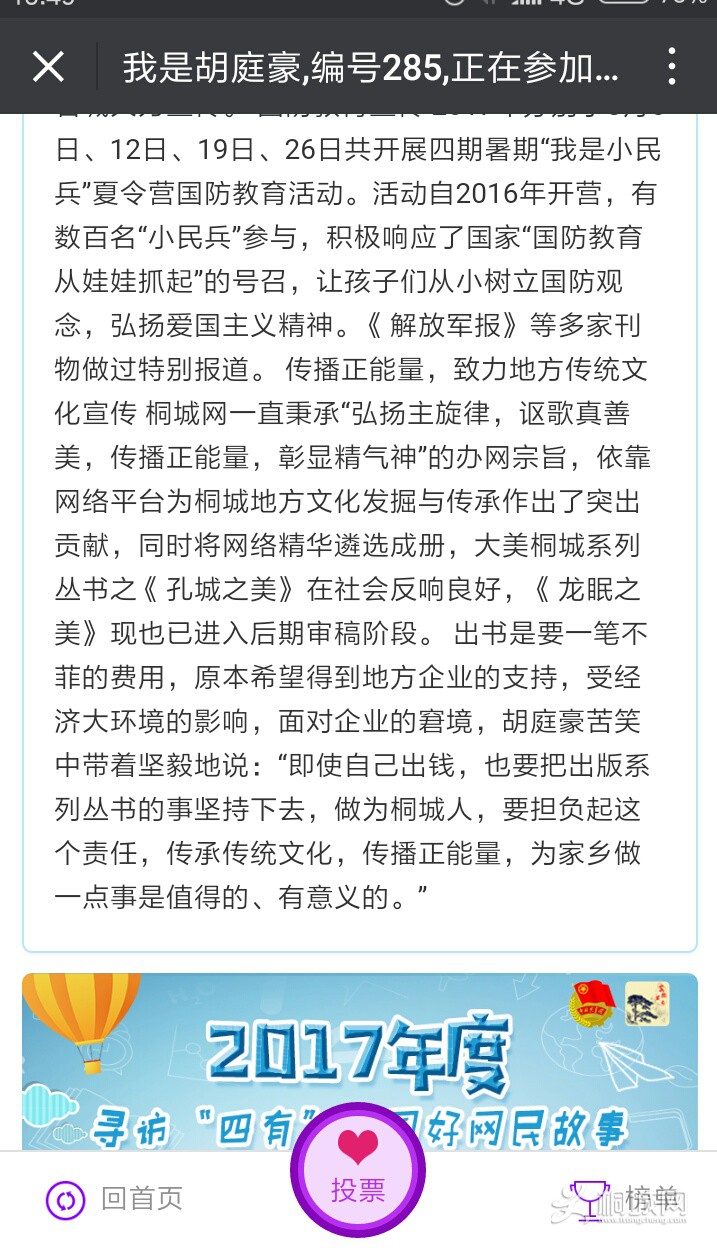The height and width of the screenshot is (1250, 717).
Task: Open the three-dot overflow menu
Action: pos(672,67)
